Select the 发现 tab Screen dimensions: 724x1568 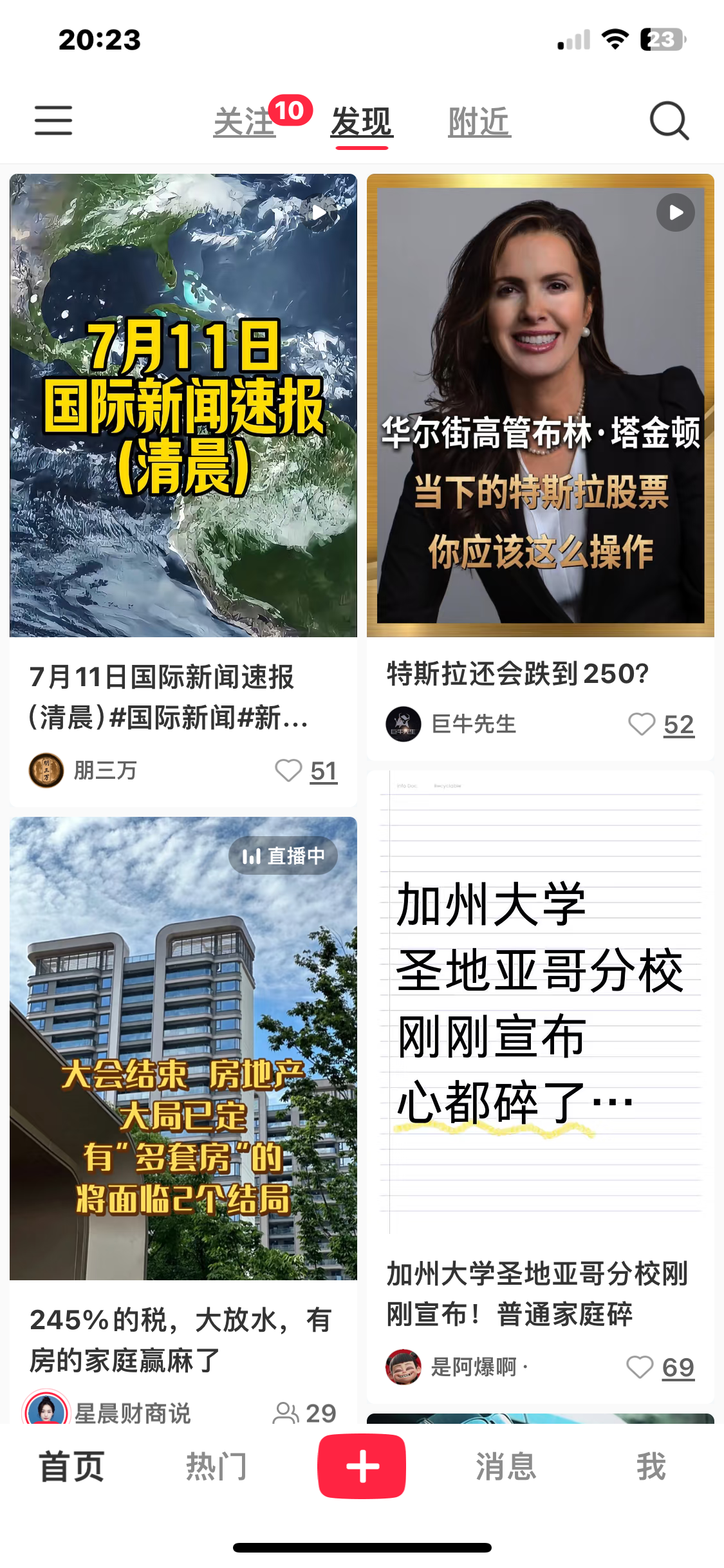(x=362, y=122)
